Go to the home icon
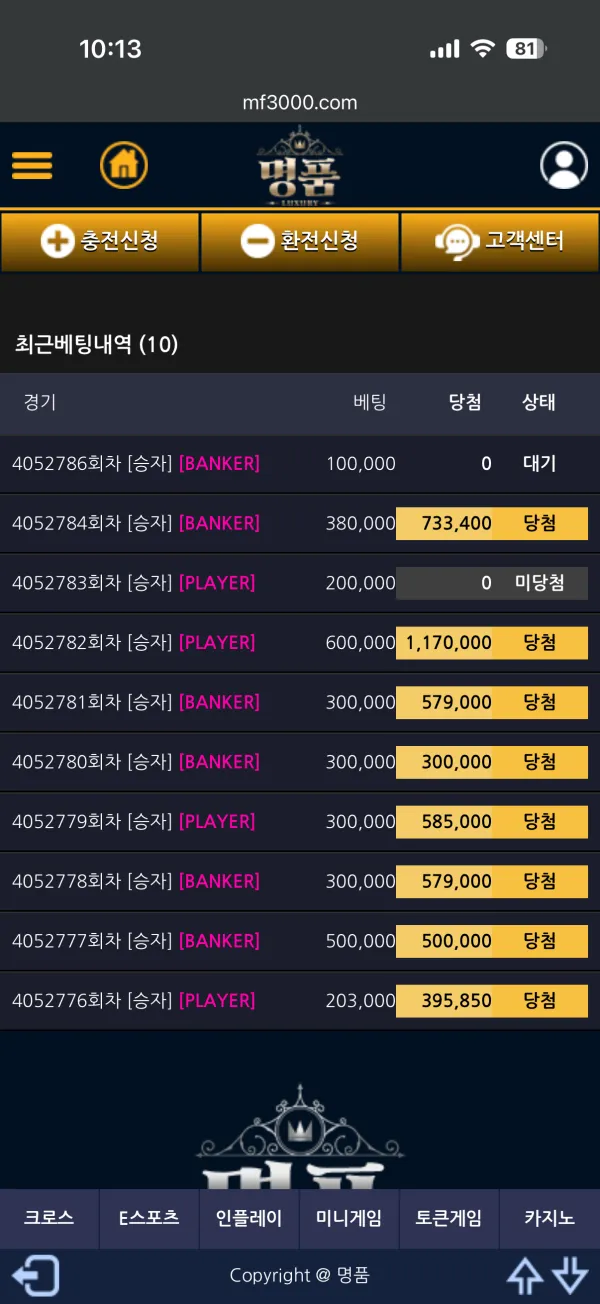 [124, 165]
